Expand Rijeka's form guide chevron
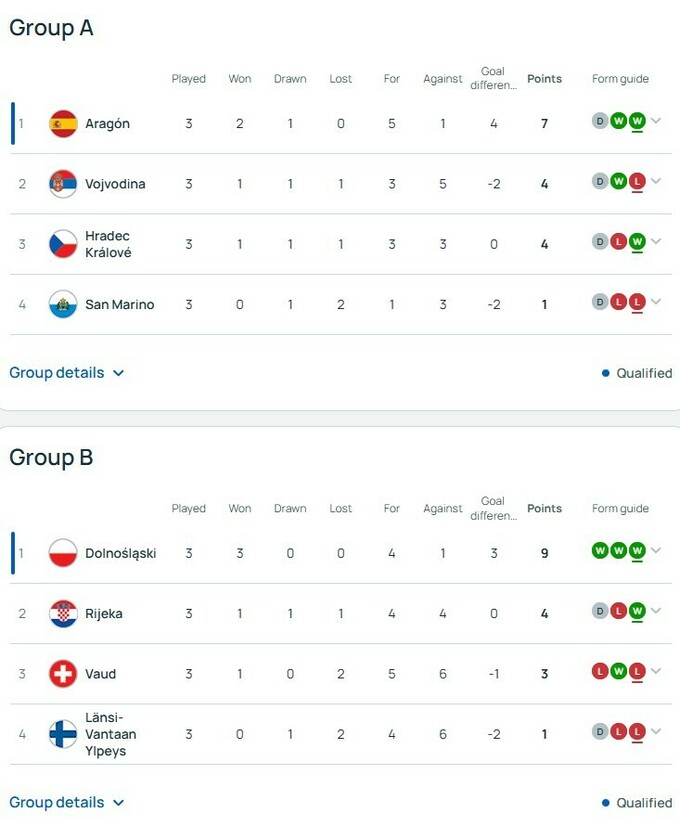Viewport: 680px width, 826px height. pos(656,611)
